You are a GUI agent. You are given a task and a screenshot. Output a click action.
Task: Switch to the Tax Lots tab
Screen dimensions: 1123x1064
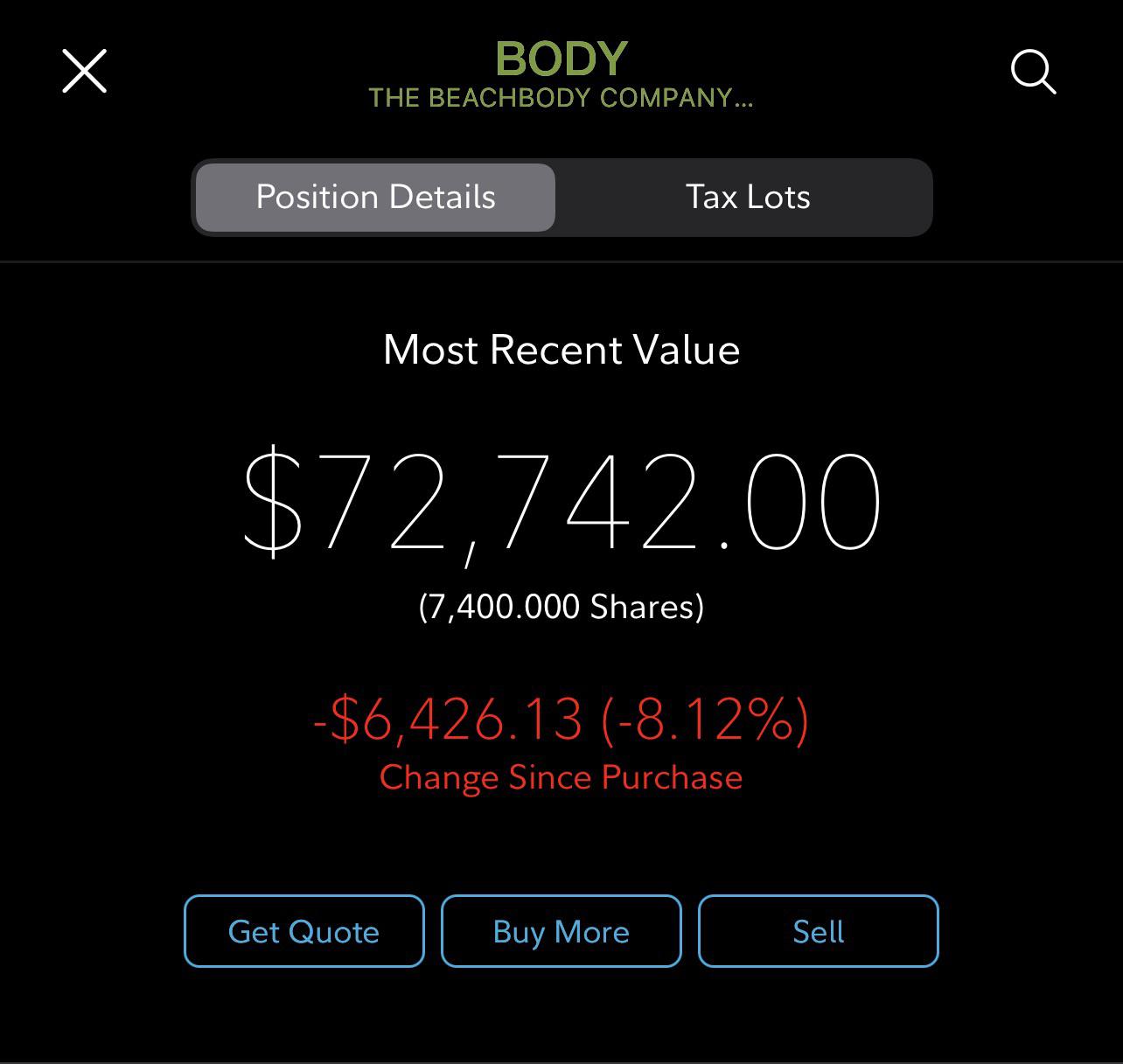point(747,198)
